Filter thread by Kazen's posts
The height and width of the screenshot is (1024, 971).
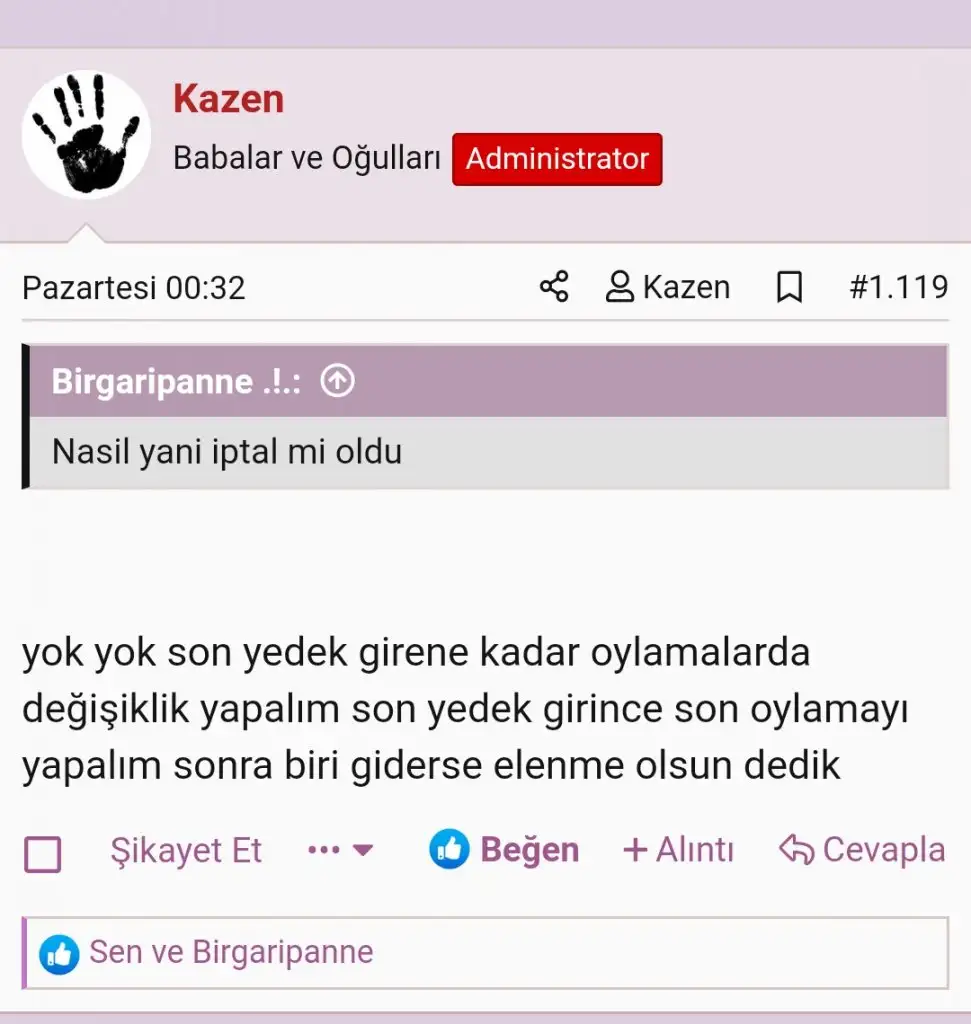tap(668, 288)
